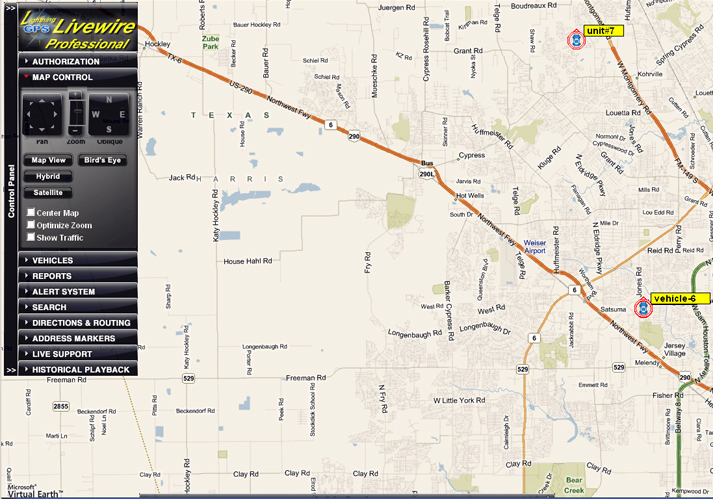
Task: Open Historical Playback
Action: (81, 370)
